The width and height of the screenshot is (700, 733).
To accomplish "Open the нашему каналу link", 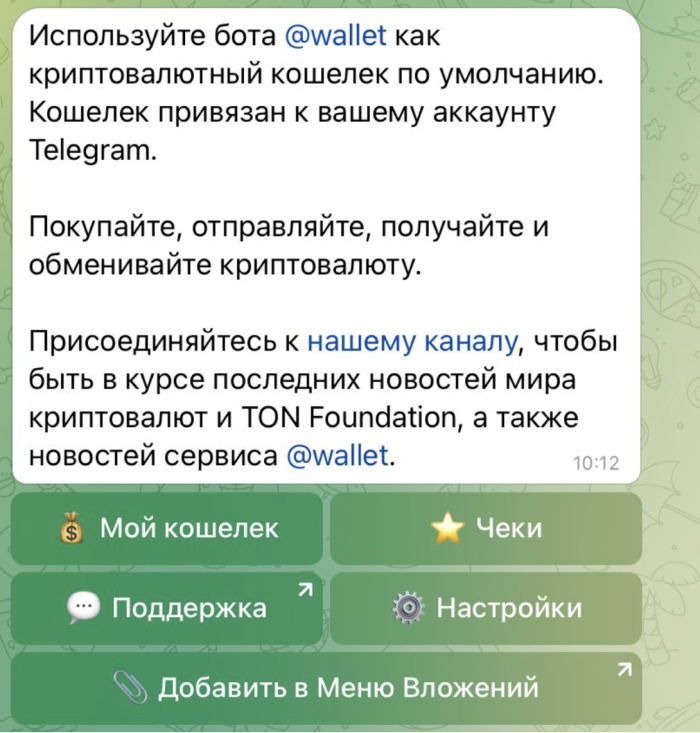I will pos(412,342).
